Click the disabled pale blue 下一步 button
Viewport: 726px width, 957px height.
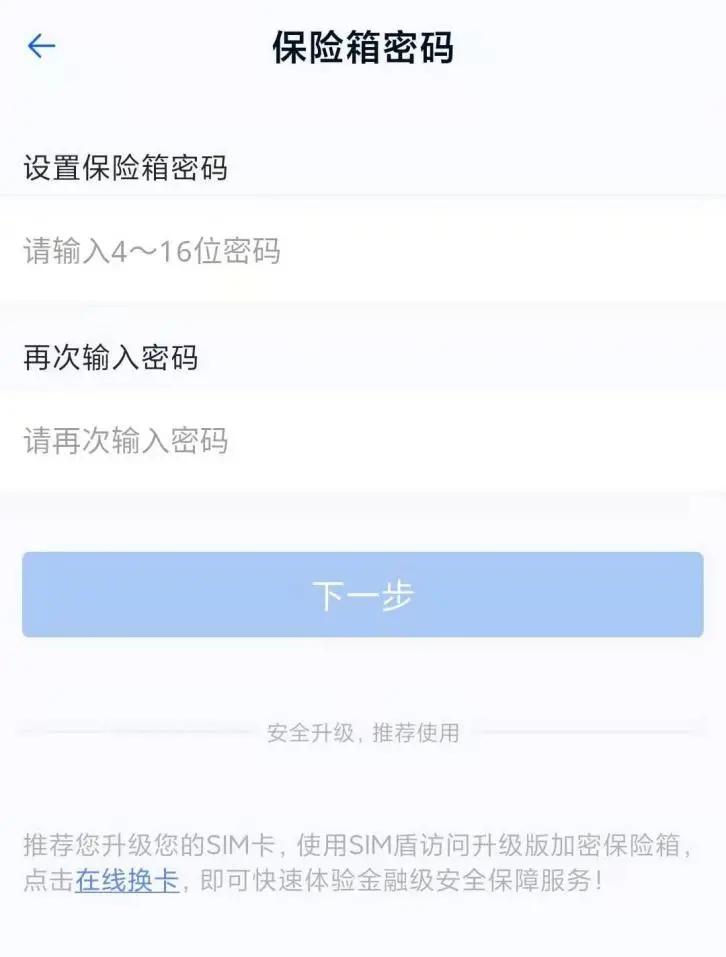pos(363,594)
